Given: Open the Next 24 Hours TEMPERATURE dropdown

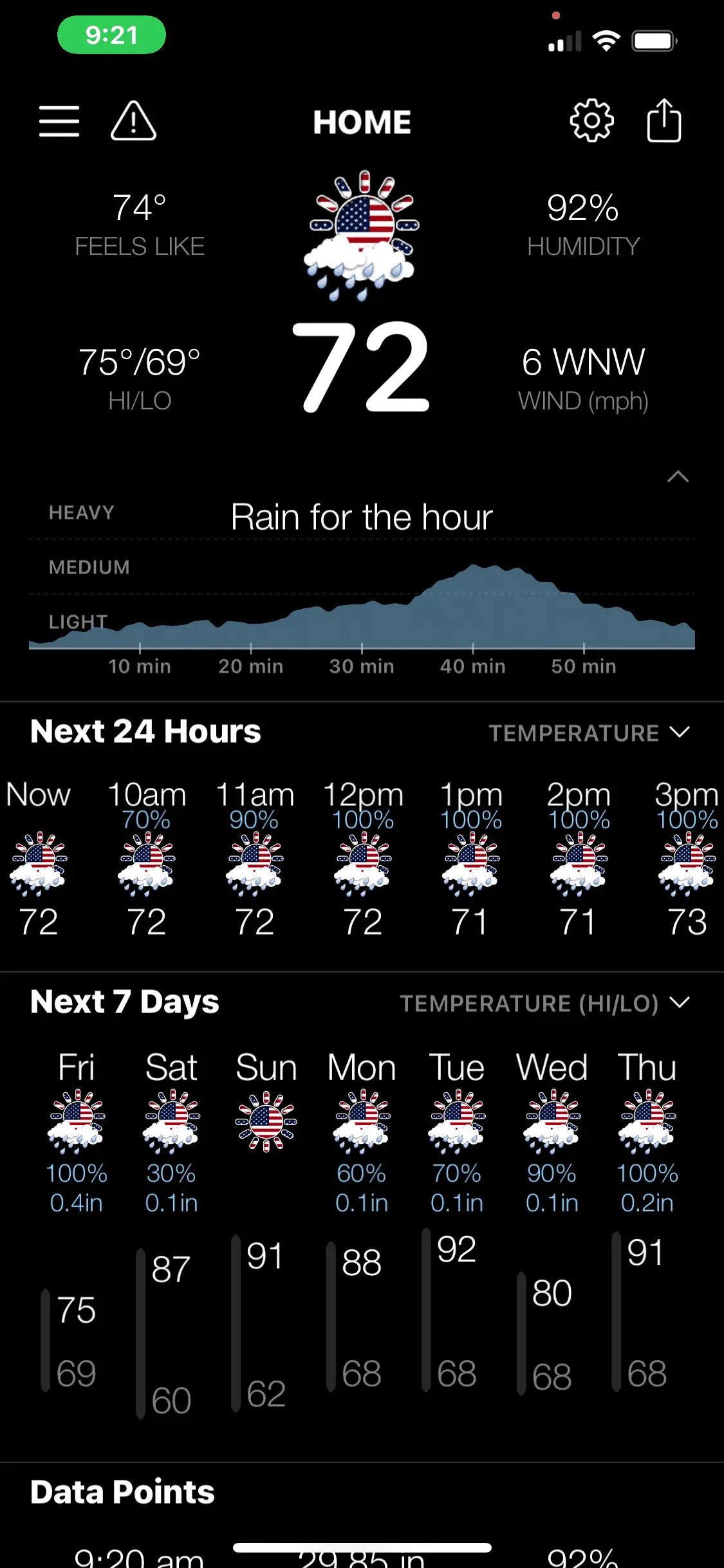Looking at the screenshot, I should click(589, 733).
